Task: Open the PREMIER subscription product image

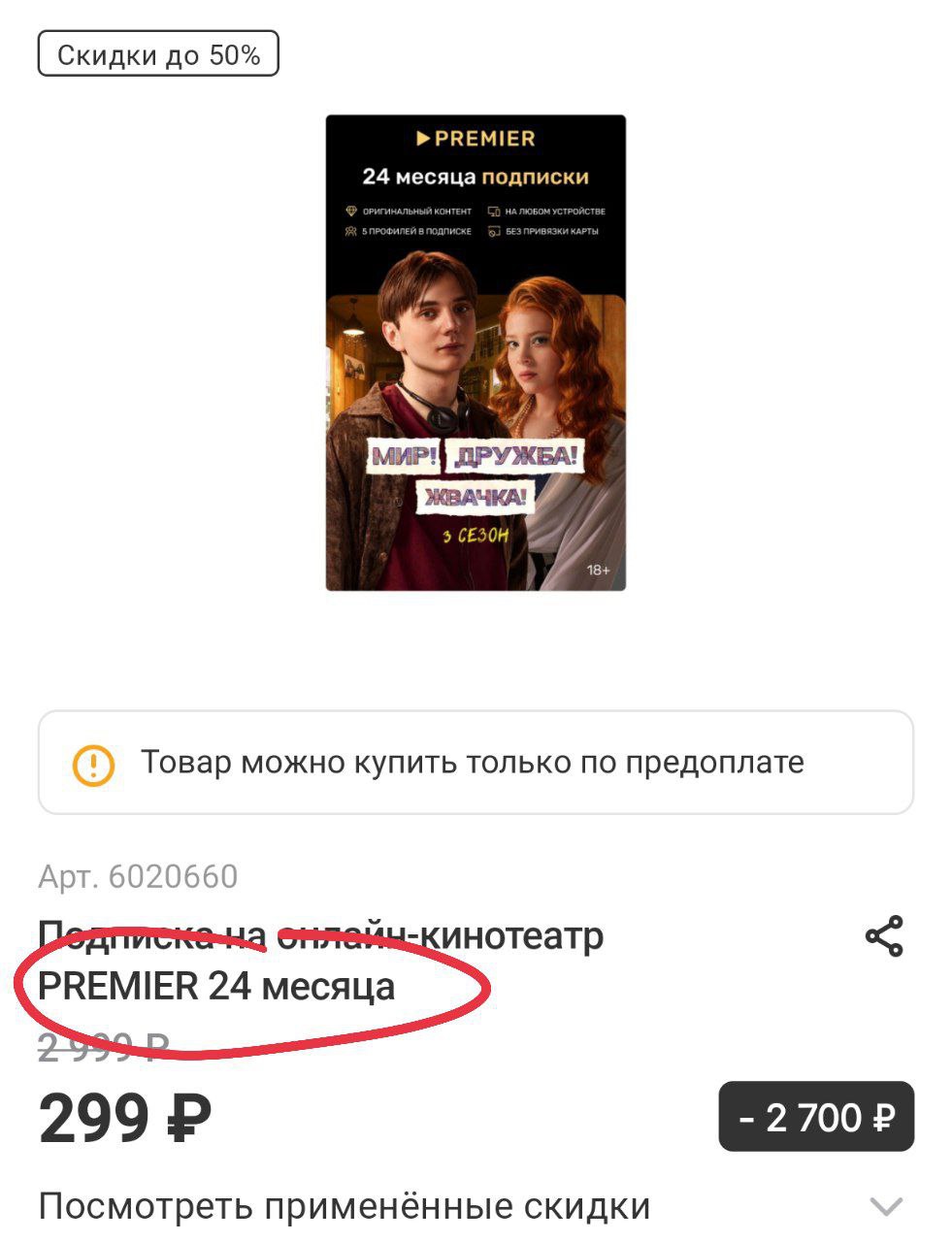Action: click(x=476, y=352)
